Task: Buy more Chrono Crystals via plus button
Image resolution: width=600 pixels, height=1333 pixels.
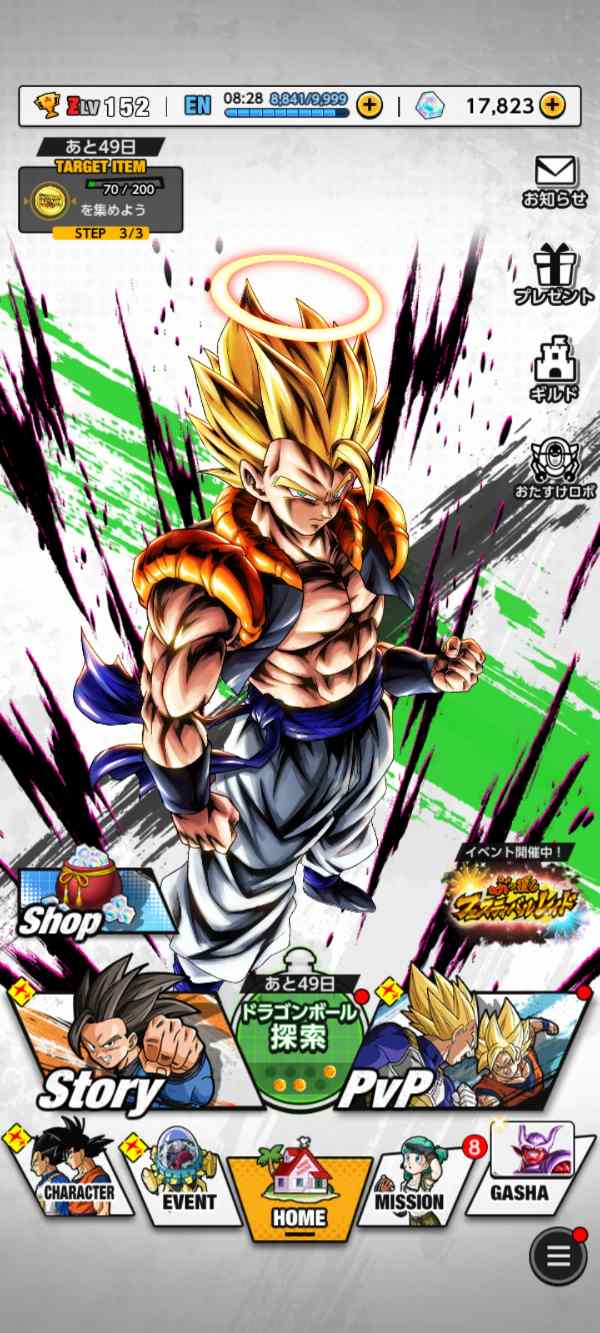Action: tap(552, 105)
